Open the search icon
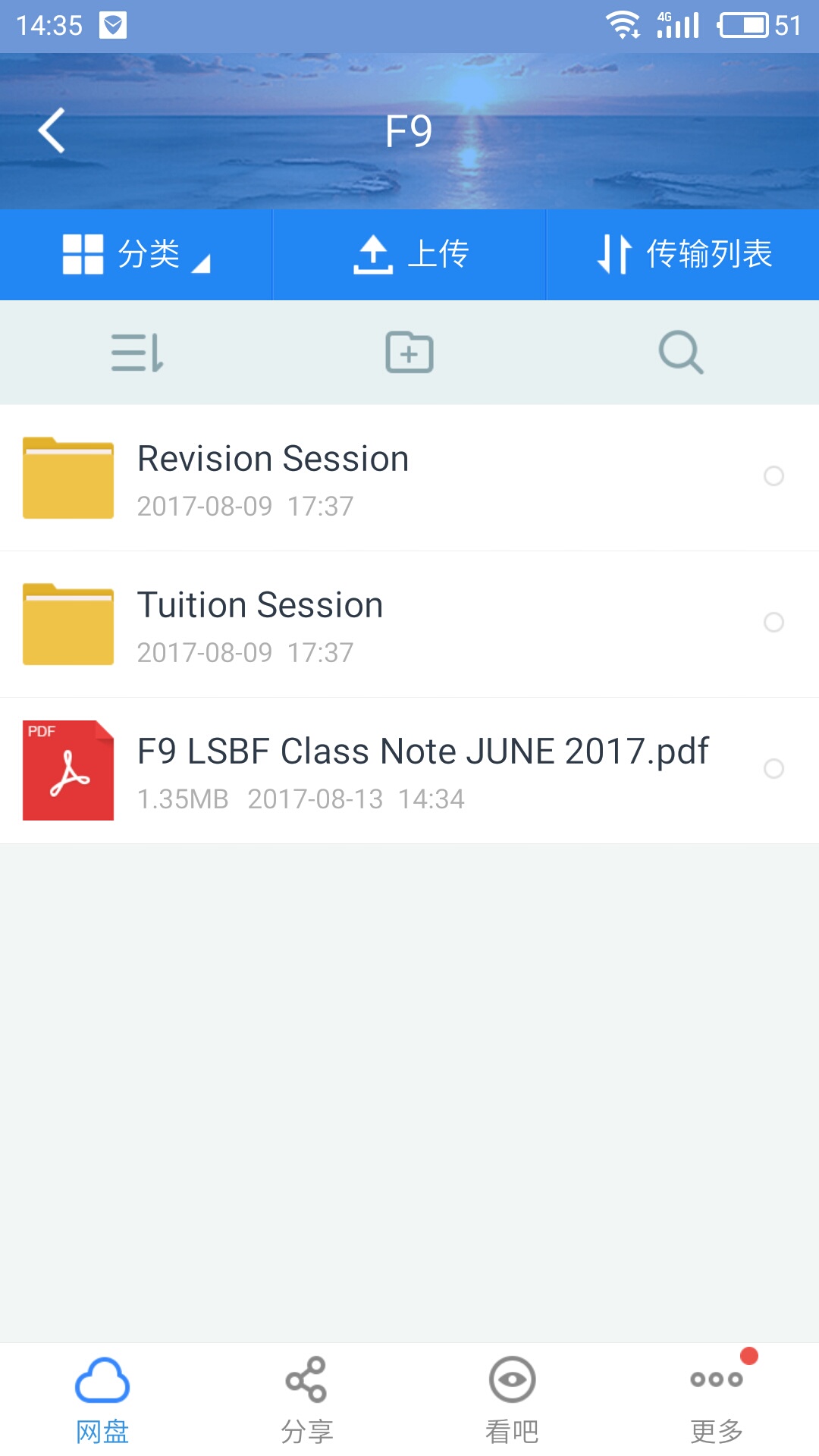Viewport: 819px width, 1456px height. (x=681, y=353)
